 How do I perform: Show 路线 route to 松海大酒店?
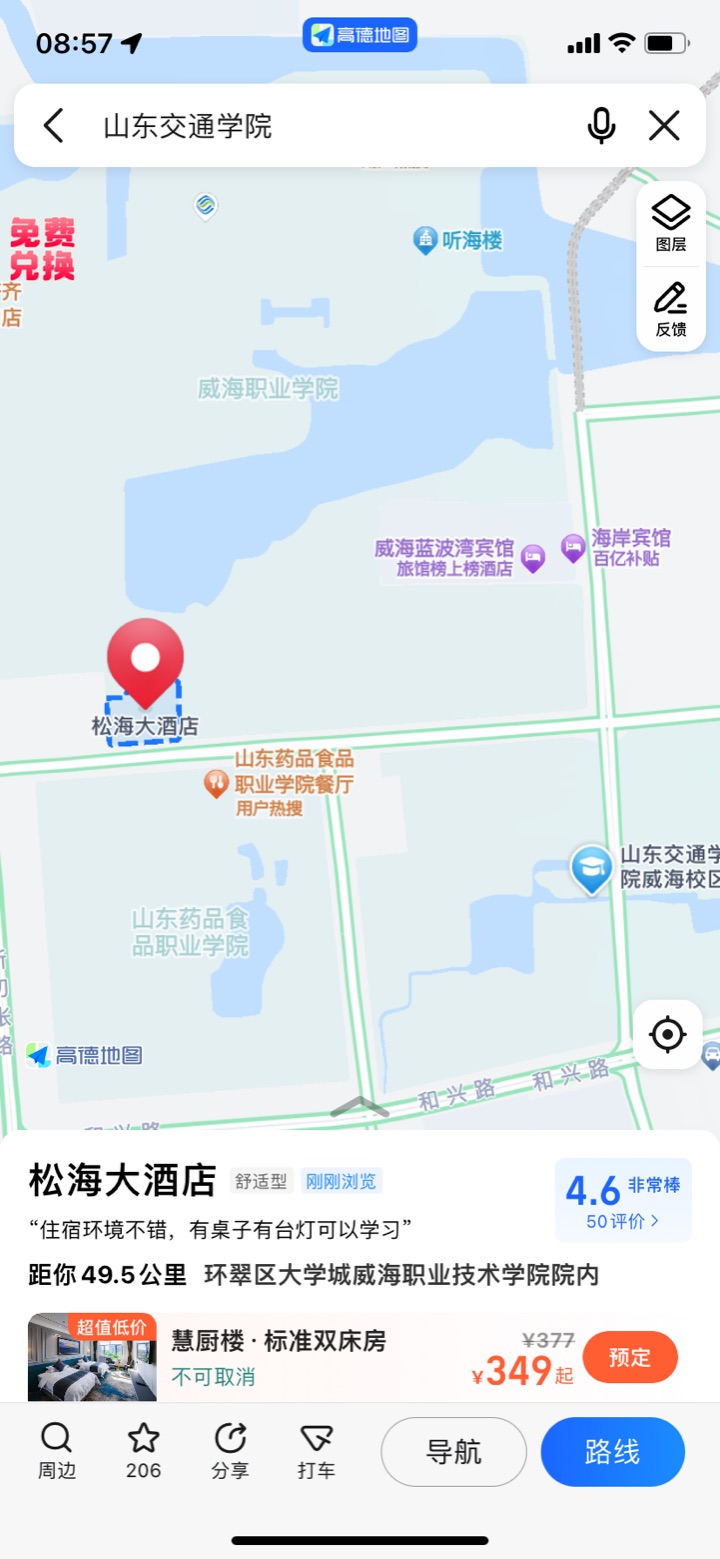(612, 1452)
